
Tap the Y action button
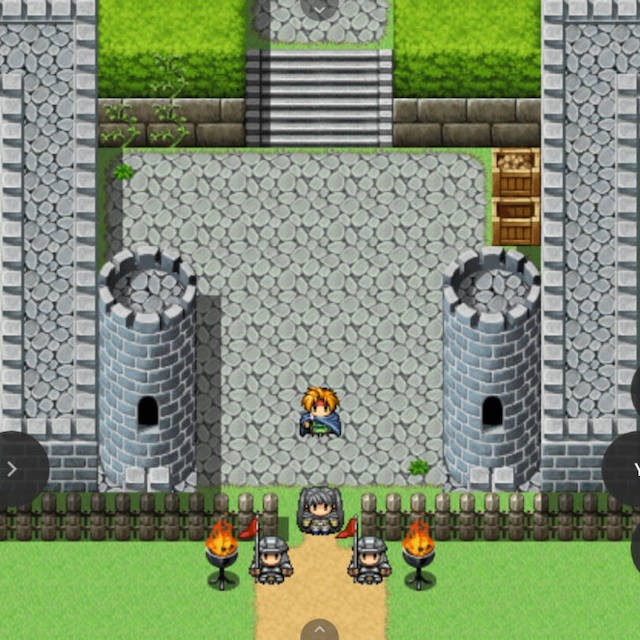(630, 468)
